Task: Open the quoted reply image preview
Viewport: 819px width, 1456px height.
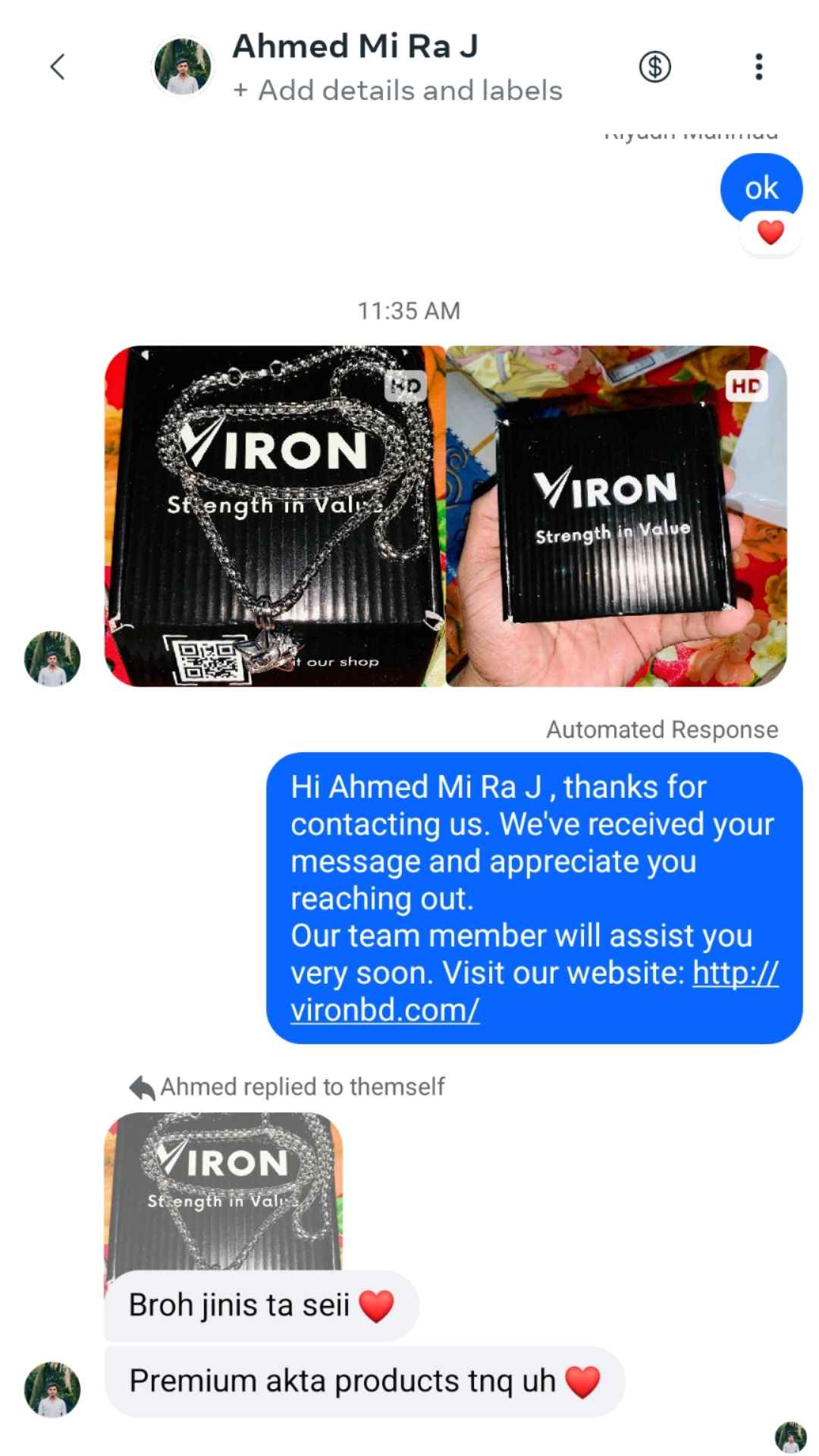Action: click(x=223, y=1191)
